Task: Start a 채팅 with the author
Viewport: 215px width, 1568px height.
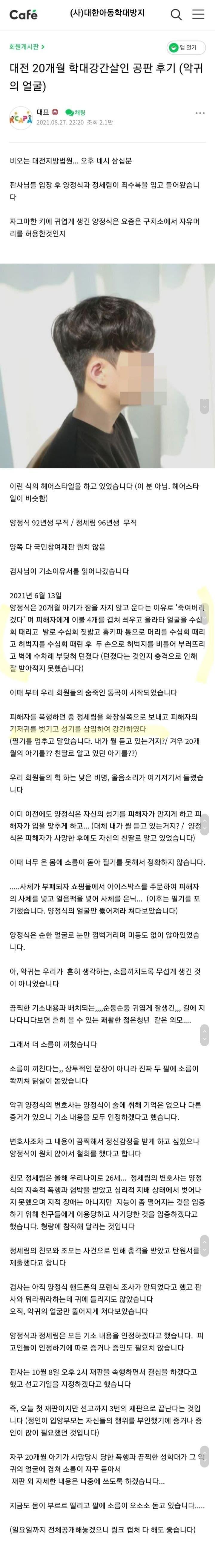Action: pos(76,113)
